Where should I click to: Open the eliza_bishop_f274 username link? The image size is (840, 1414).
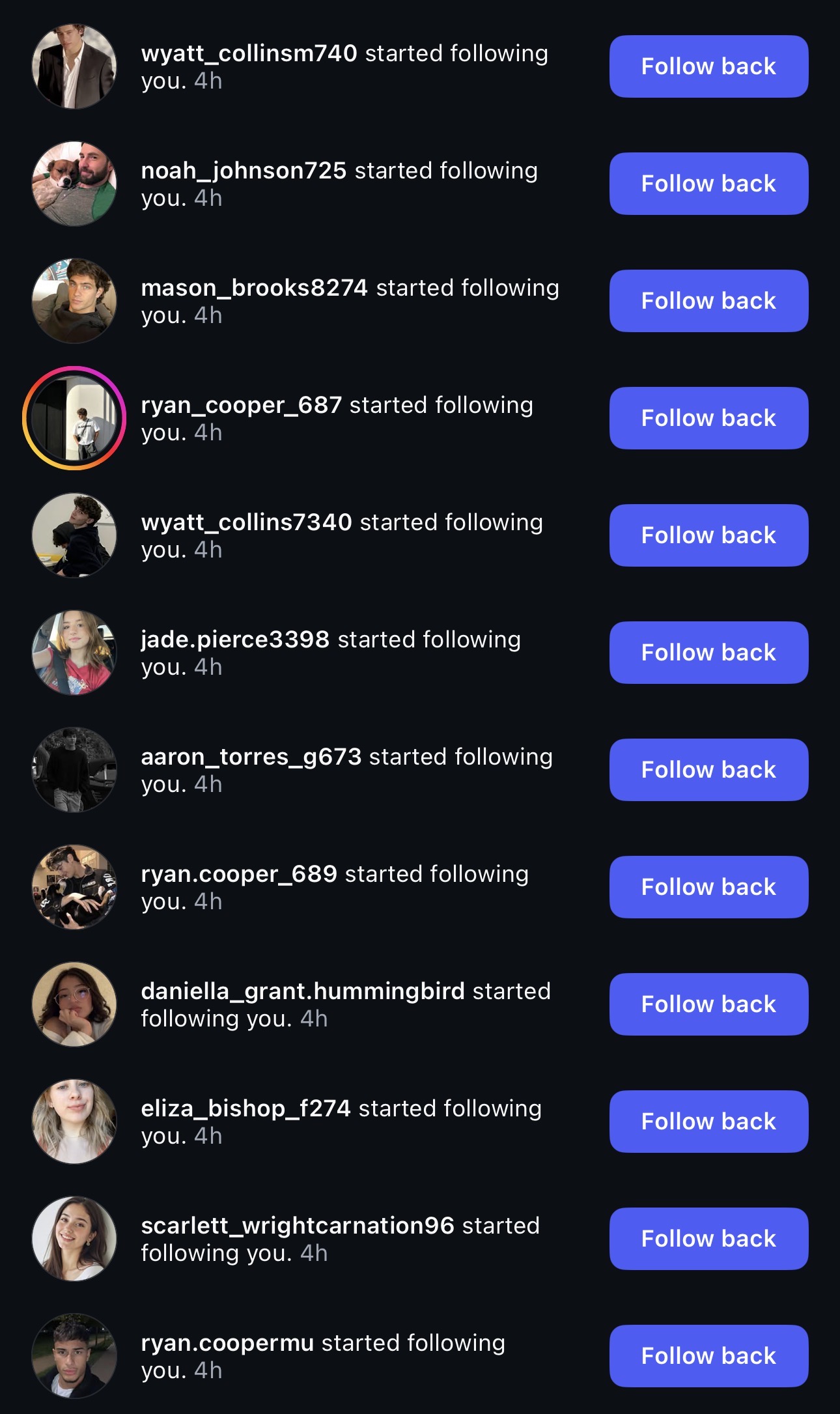245,1109
